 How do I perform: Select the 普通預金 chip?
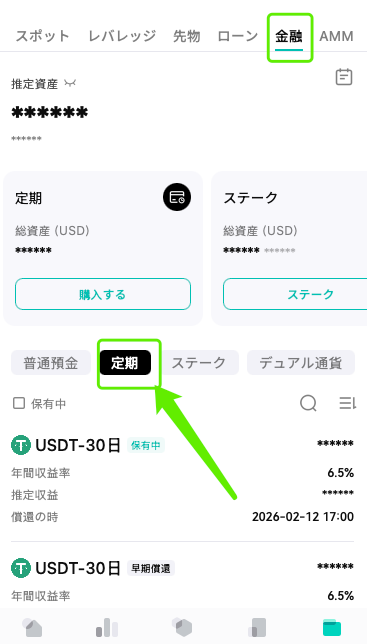coord(51,363)
